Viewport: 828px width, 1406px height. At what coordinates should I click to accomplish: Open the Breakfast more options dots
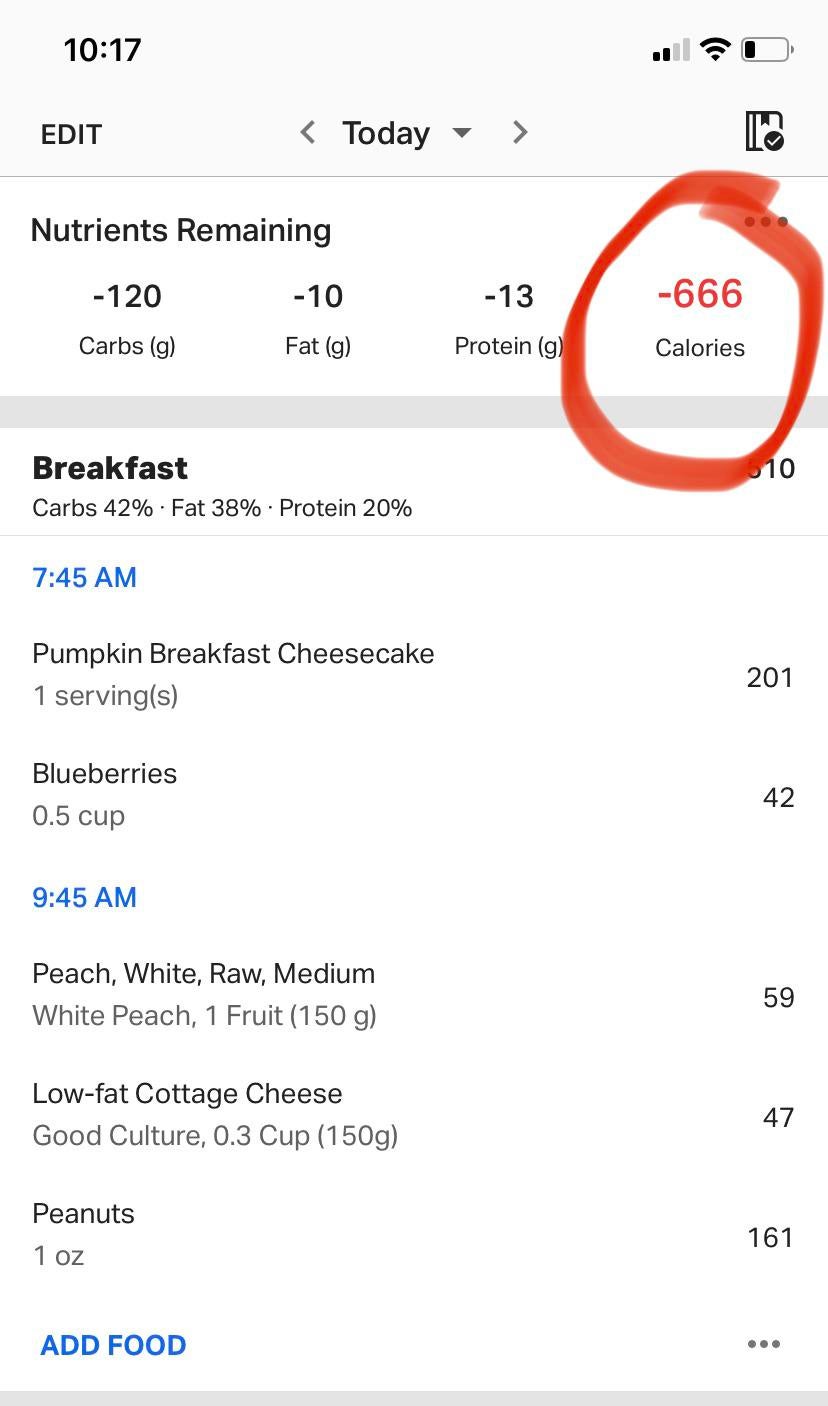coord(764,1345)
